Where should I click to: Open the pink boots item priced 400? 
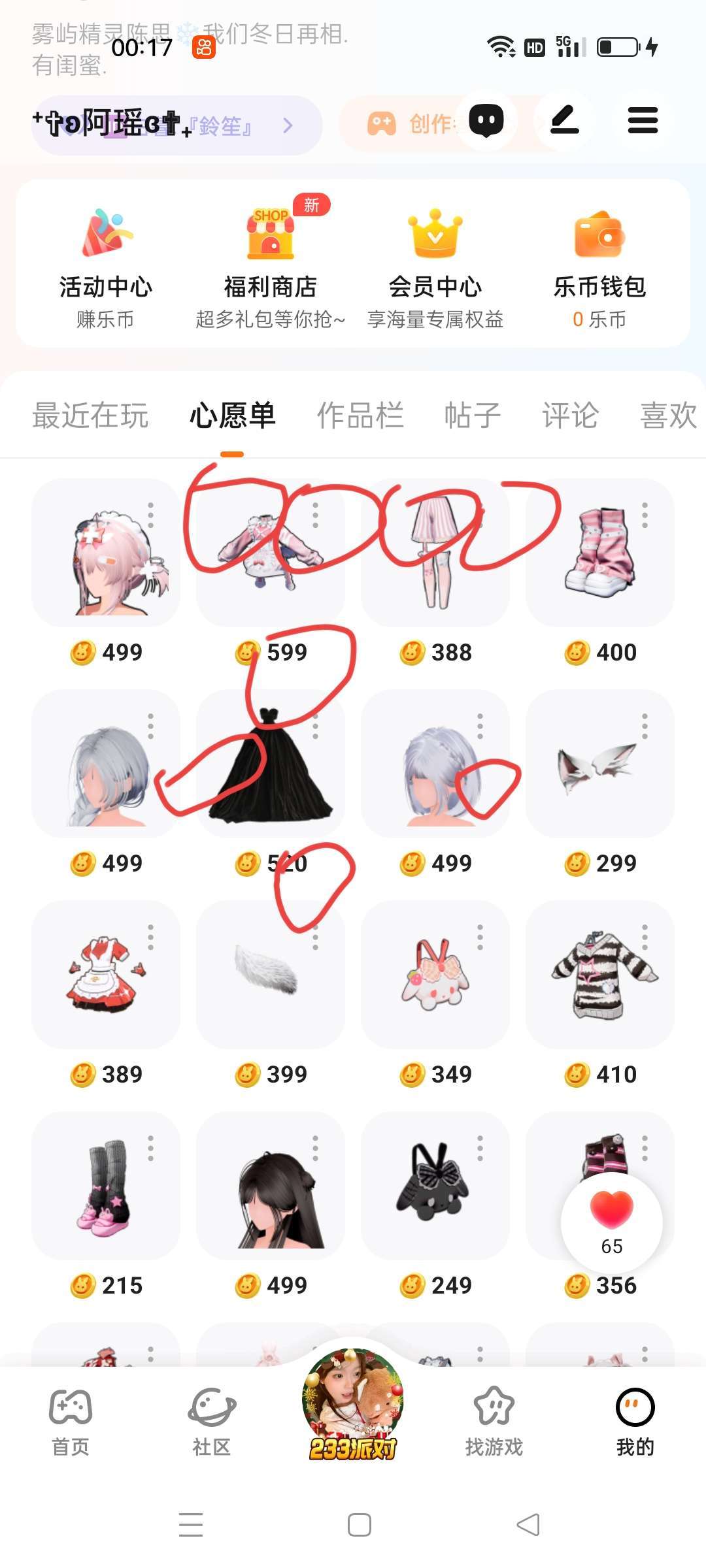tap(599, 552)
